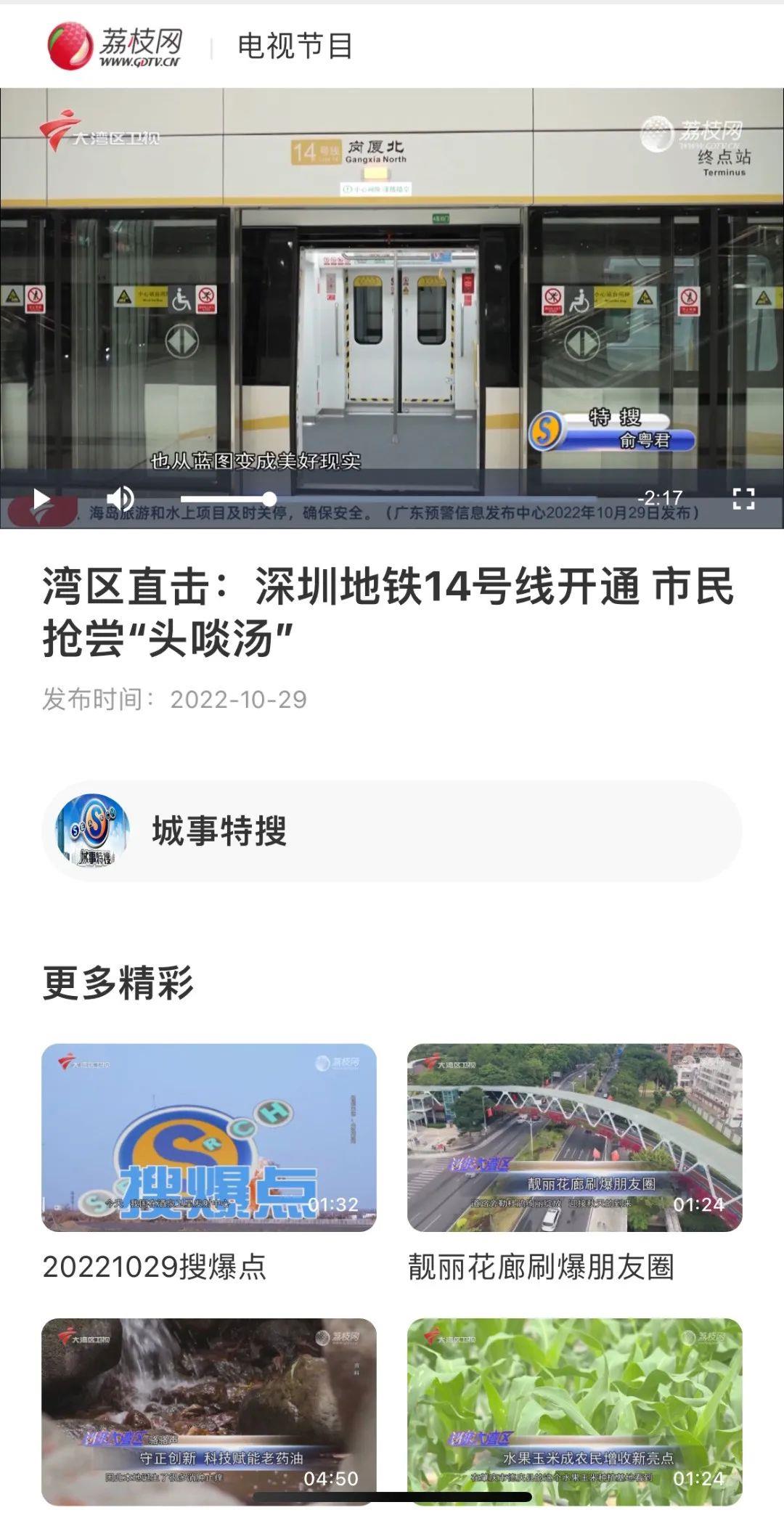This screenshot has height=1518, width=784.
Task: Open the 20221029搜爆点 video
Action: tap(209, 1138)
